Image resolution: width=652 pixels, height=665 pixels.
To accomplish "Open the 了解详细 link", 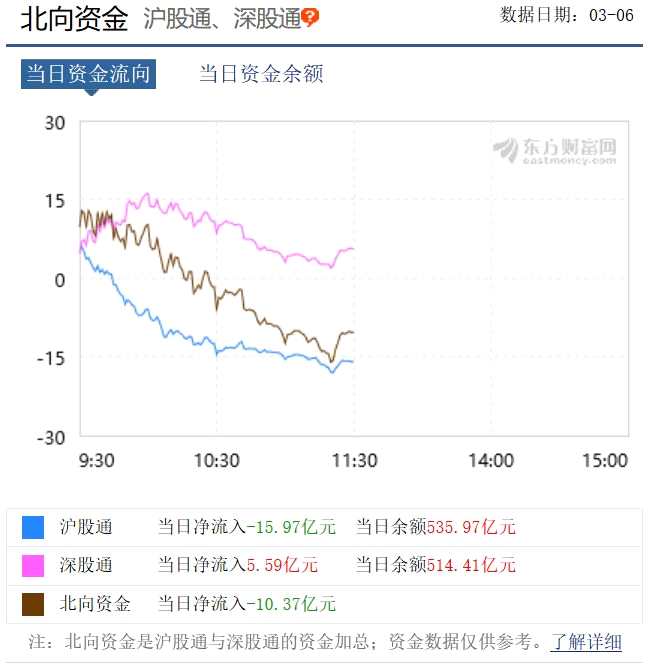I will point(586,642).
